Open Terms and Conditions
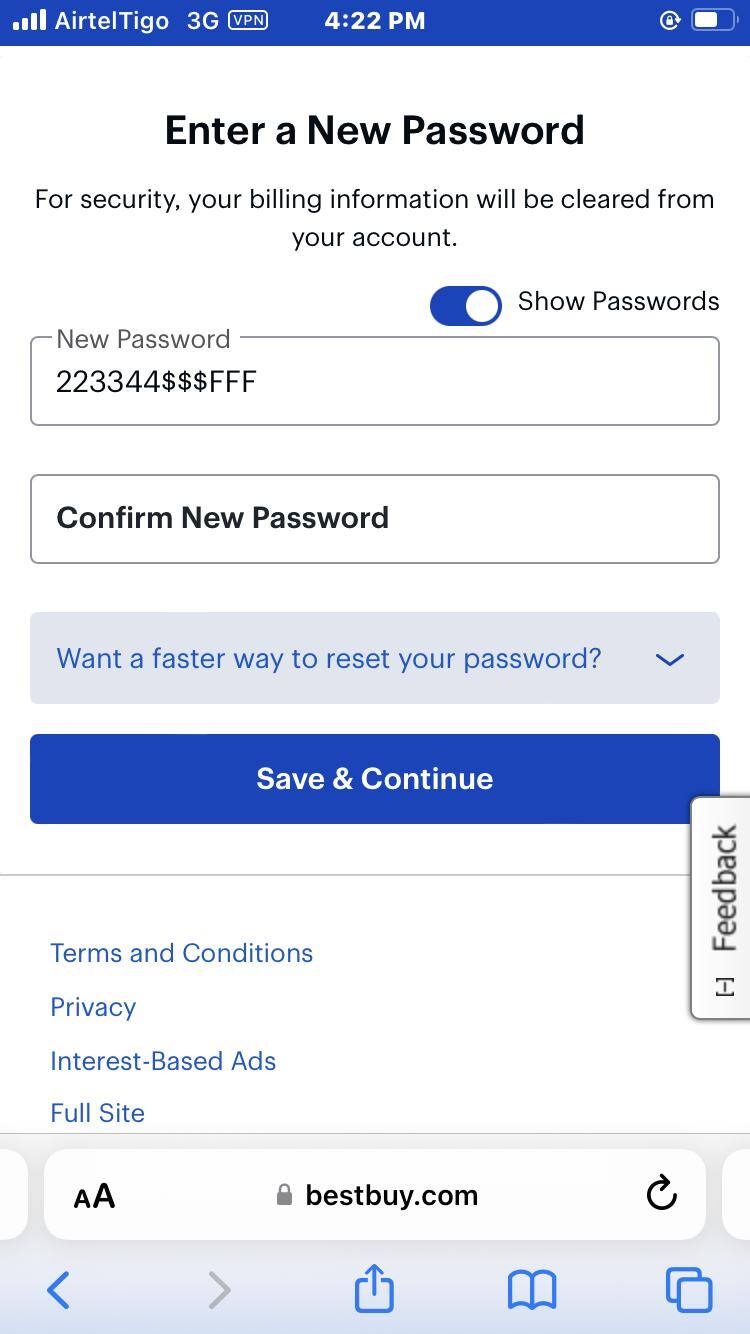This screenshot has width=750, height=1334. (181, 953)
